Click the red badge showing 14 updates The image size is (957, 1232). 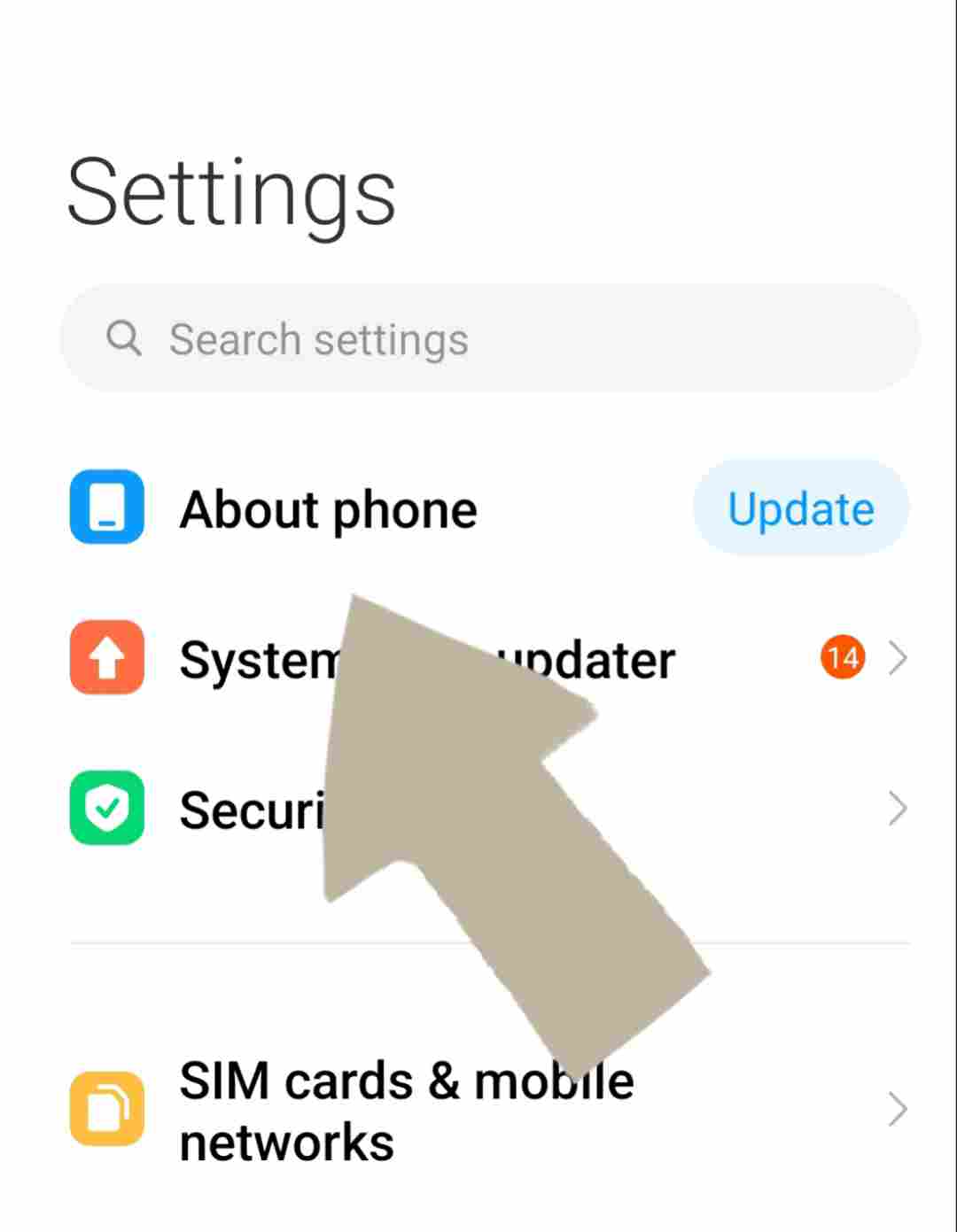click(843, 657)
